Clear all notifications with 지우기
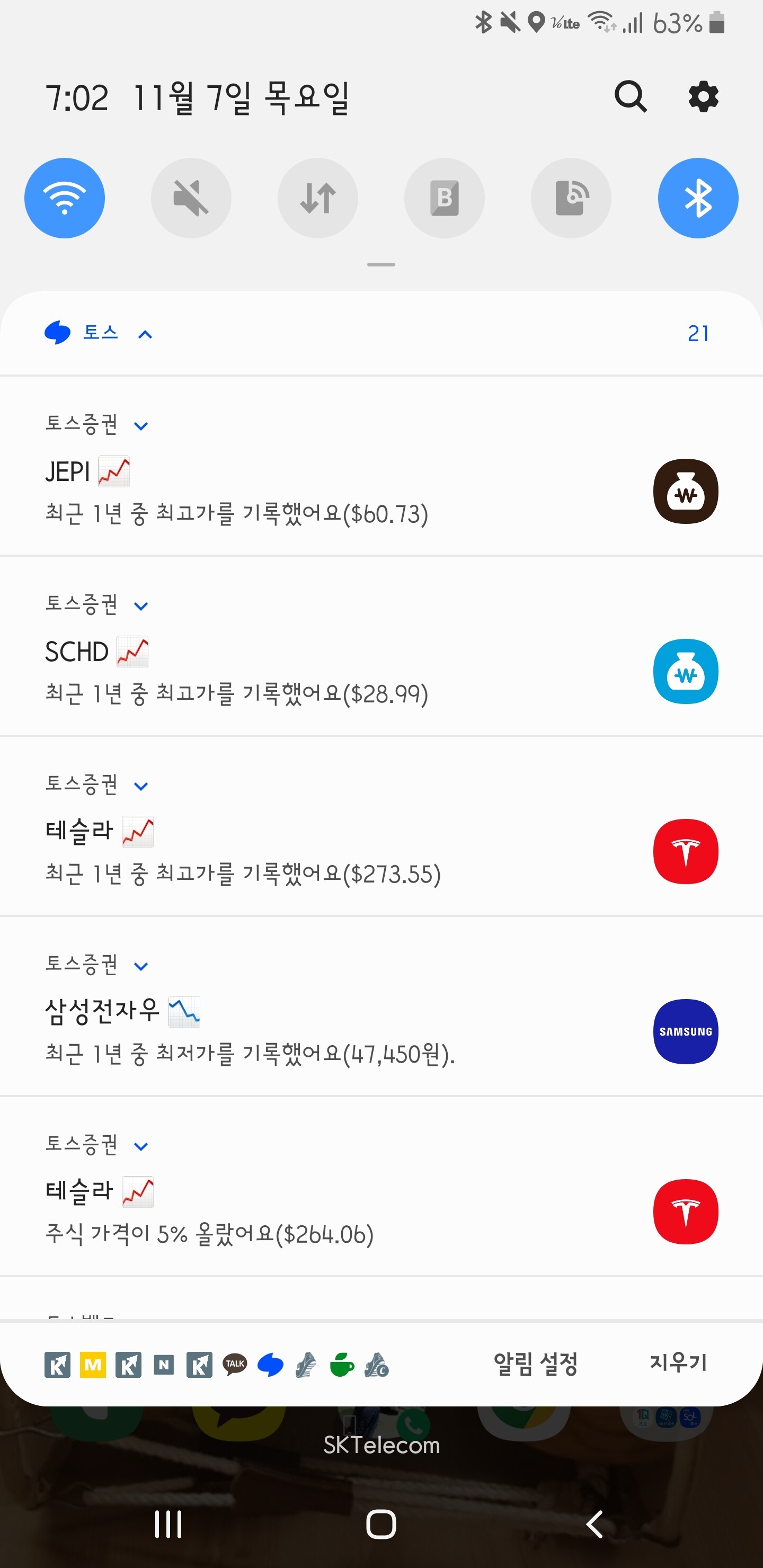The width and height of the screenshot is (763, 1568). pos(678,1362)
